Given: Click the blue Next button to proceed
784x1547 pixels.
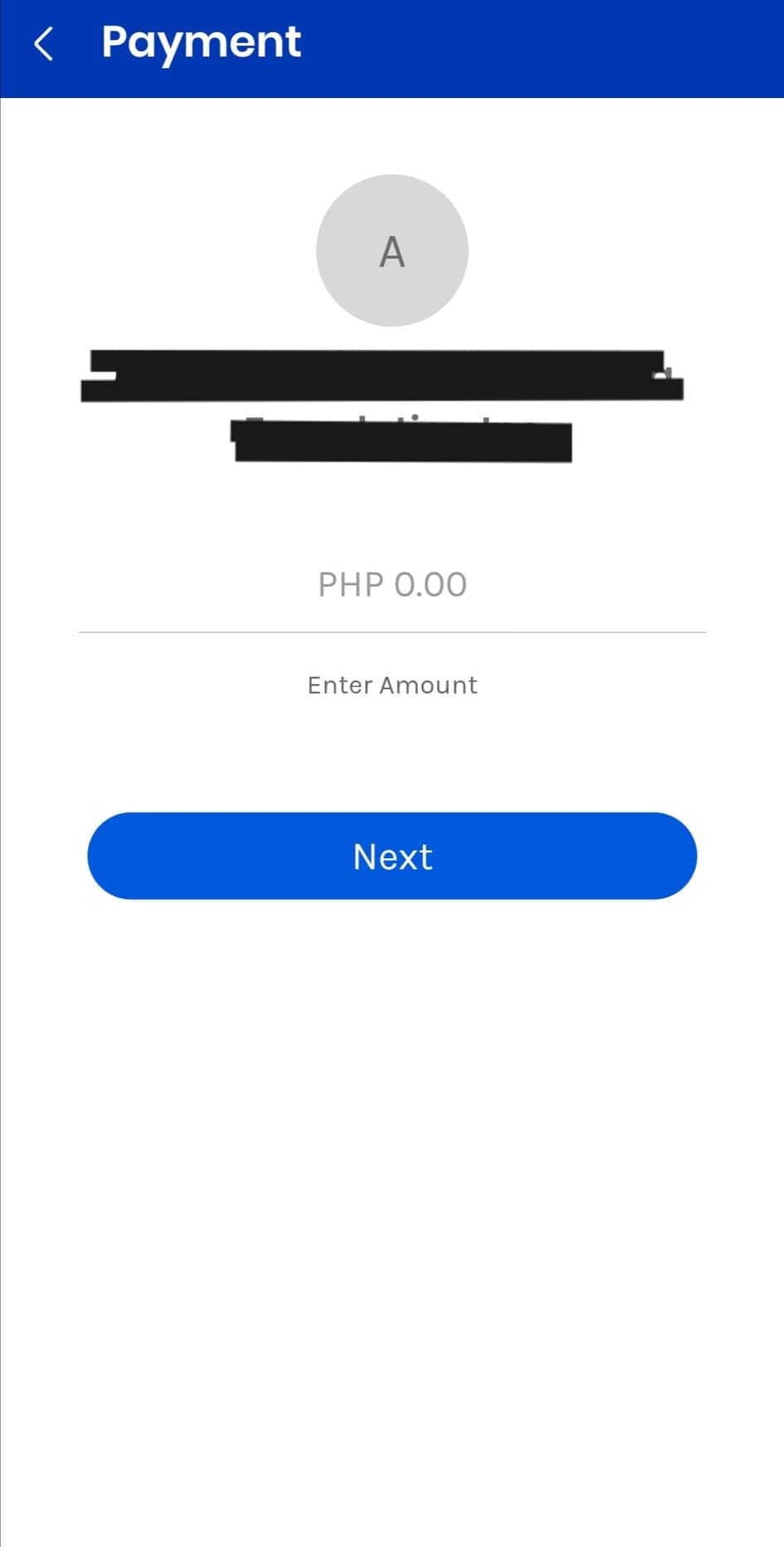Looking at the screenshot, I should click(392, 856).
